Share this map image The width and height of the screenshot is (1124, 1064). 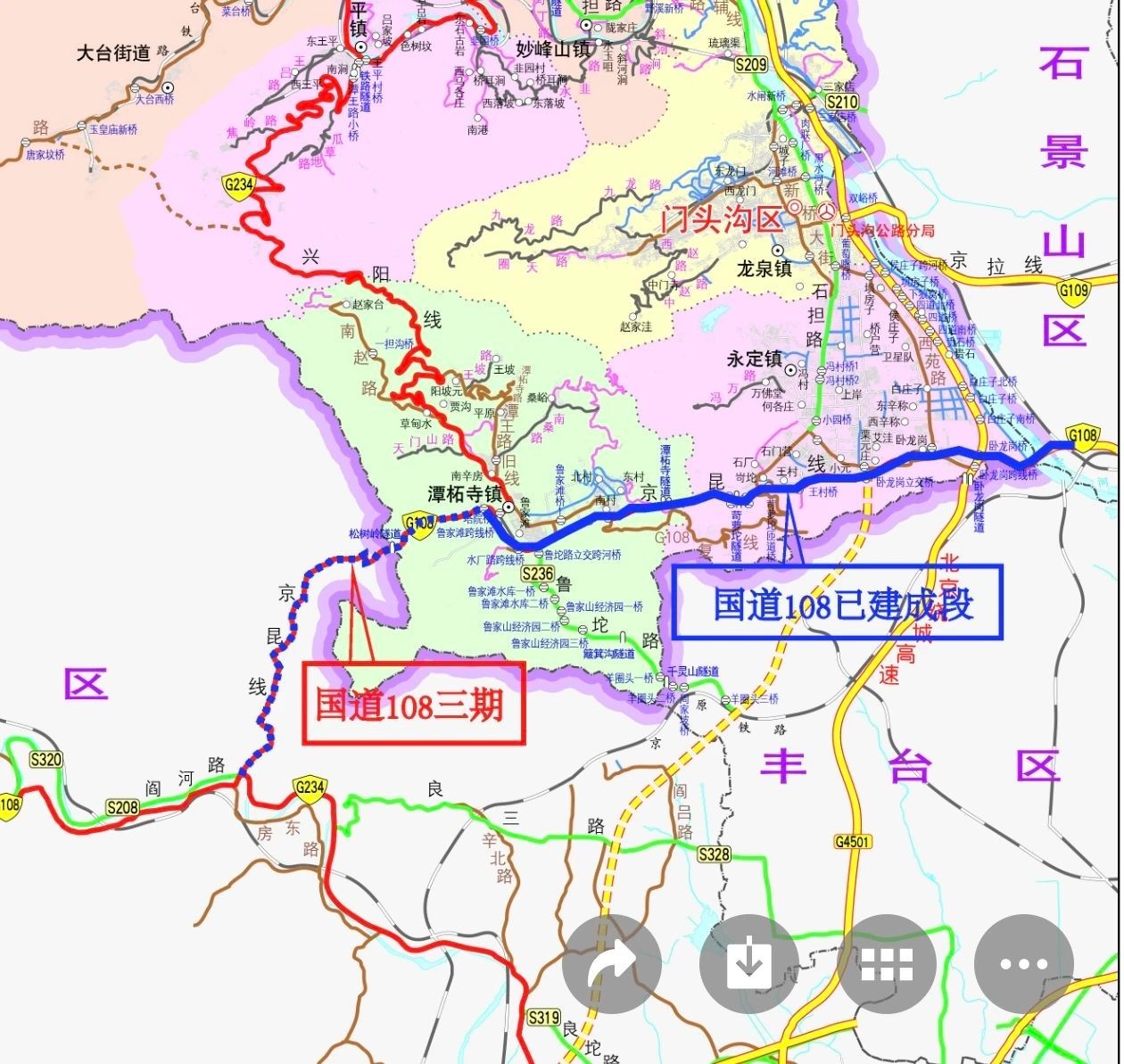[x=612, y=963]
